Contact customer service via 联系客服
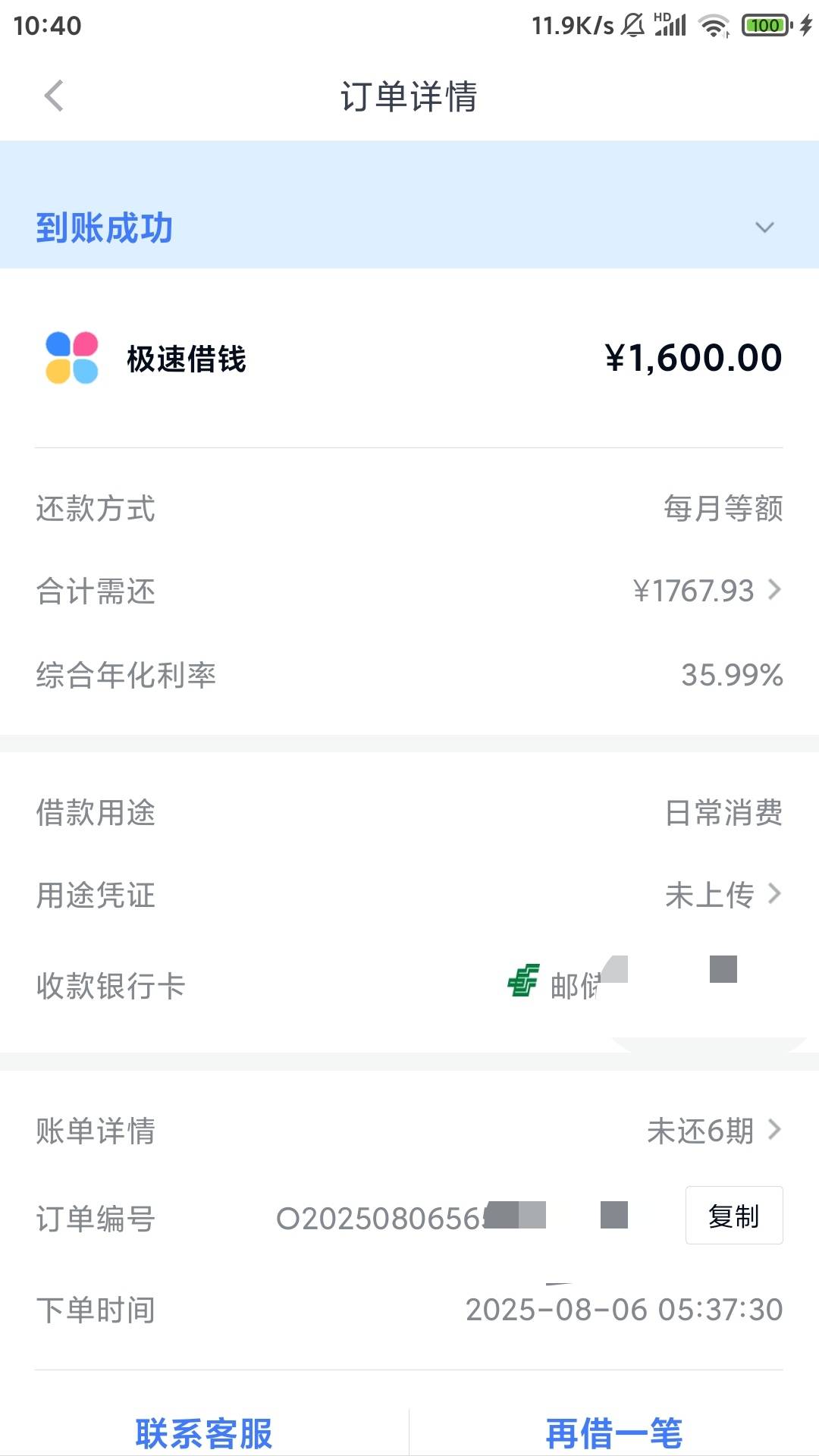The image size is (819, 1456). [x=204, y=1433]
